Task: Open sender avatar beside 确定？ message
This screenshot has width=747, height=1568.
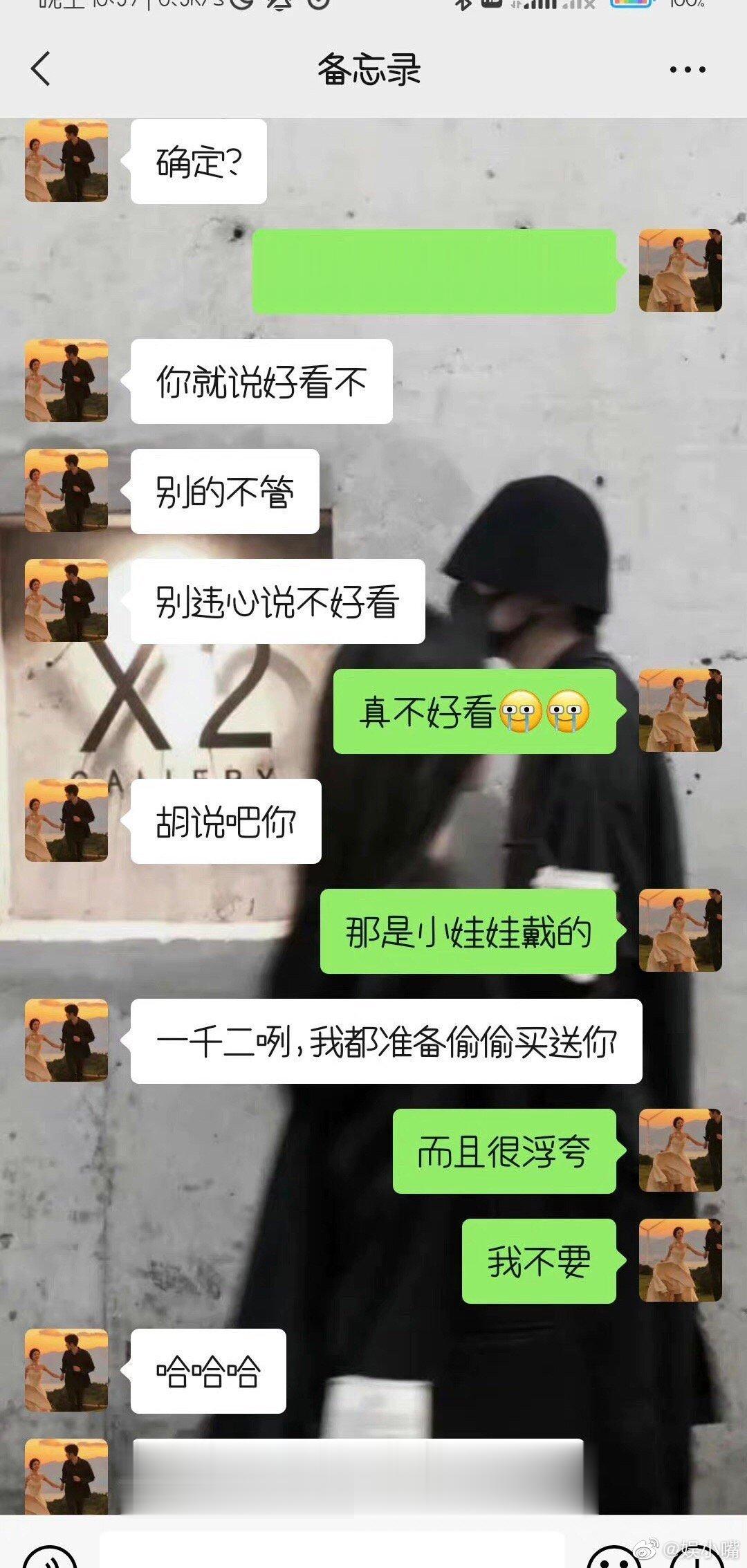Action: (x=66, y=161)
